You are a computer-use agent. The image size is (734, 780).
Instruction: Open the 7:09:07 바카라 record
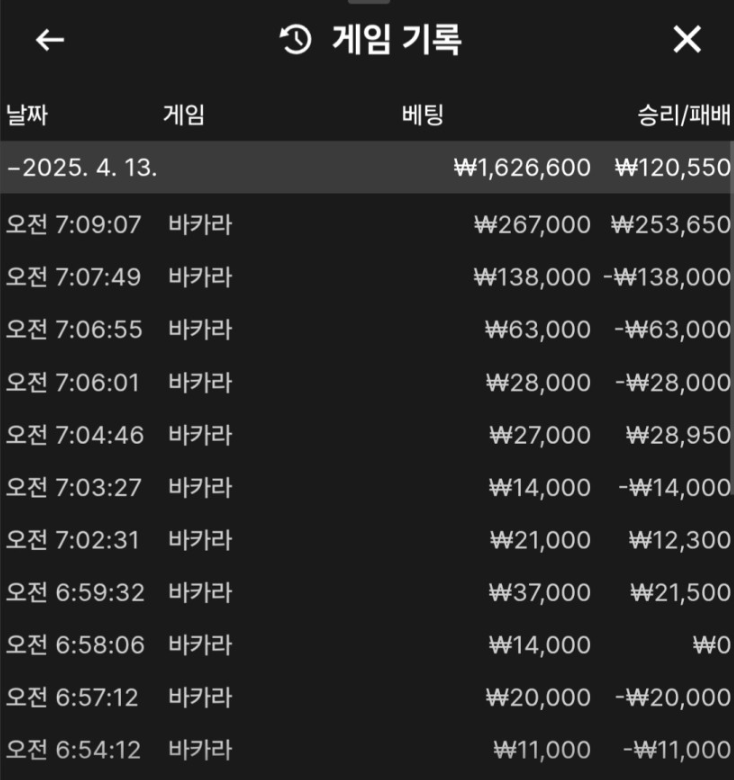tap(367, 224)
